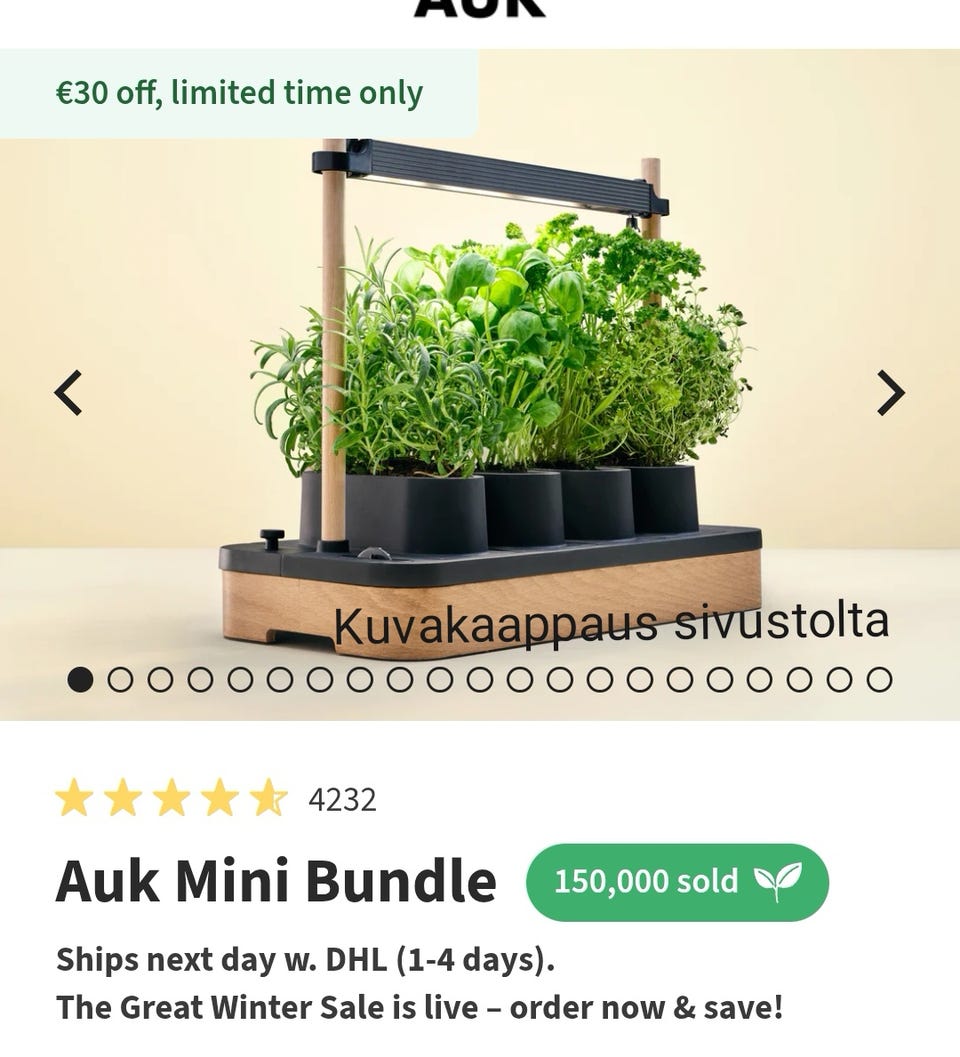Viewport: 960px width, 1057px height.
Task: Select the currently active first carousel dot
Action: (x=79, y=680)
